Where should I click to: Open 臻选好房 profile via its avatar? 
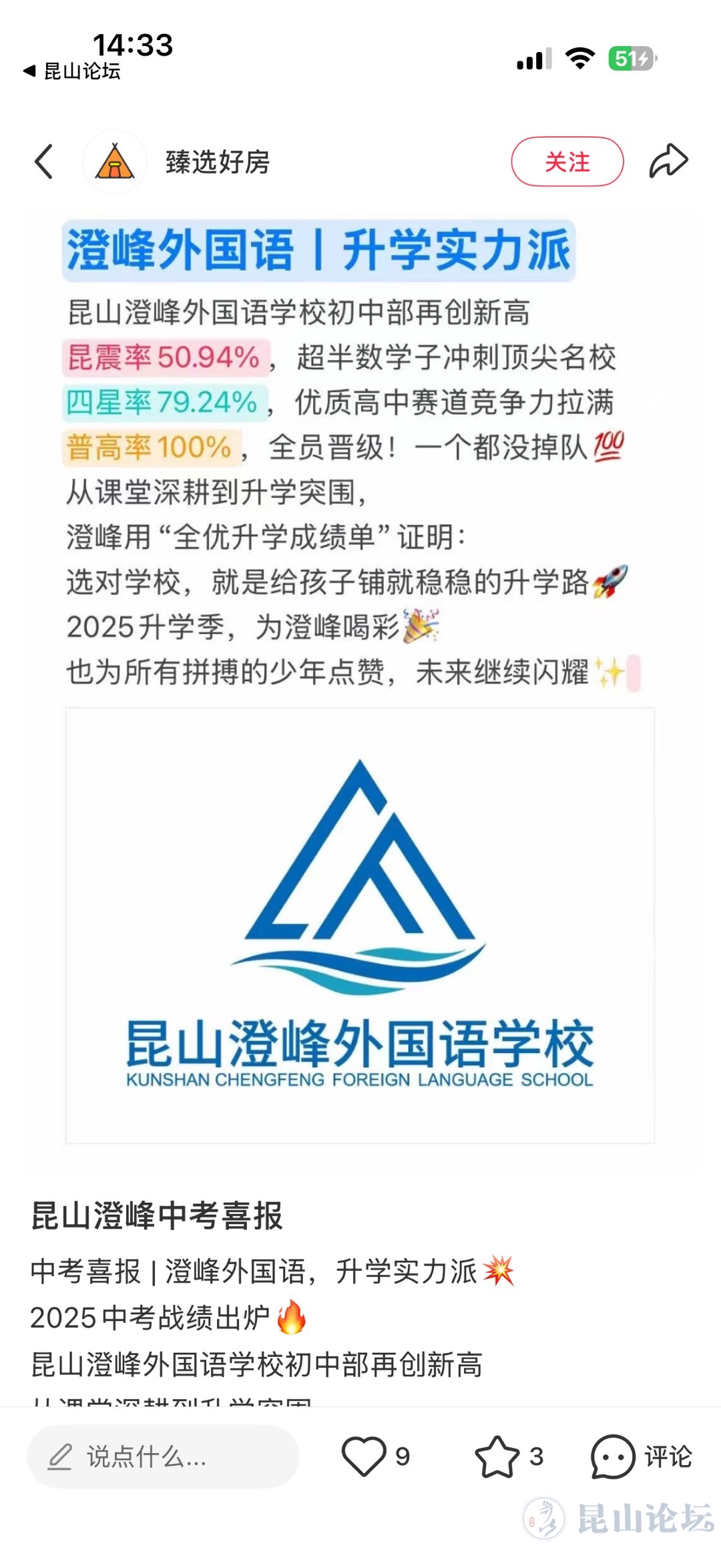[x=115, y=162]
